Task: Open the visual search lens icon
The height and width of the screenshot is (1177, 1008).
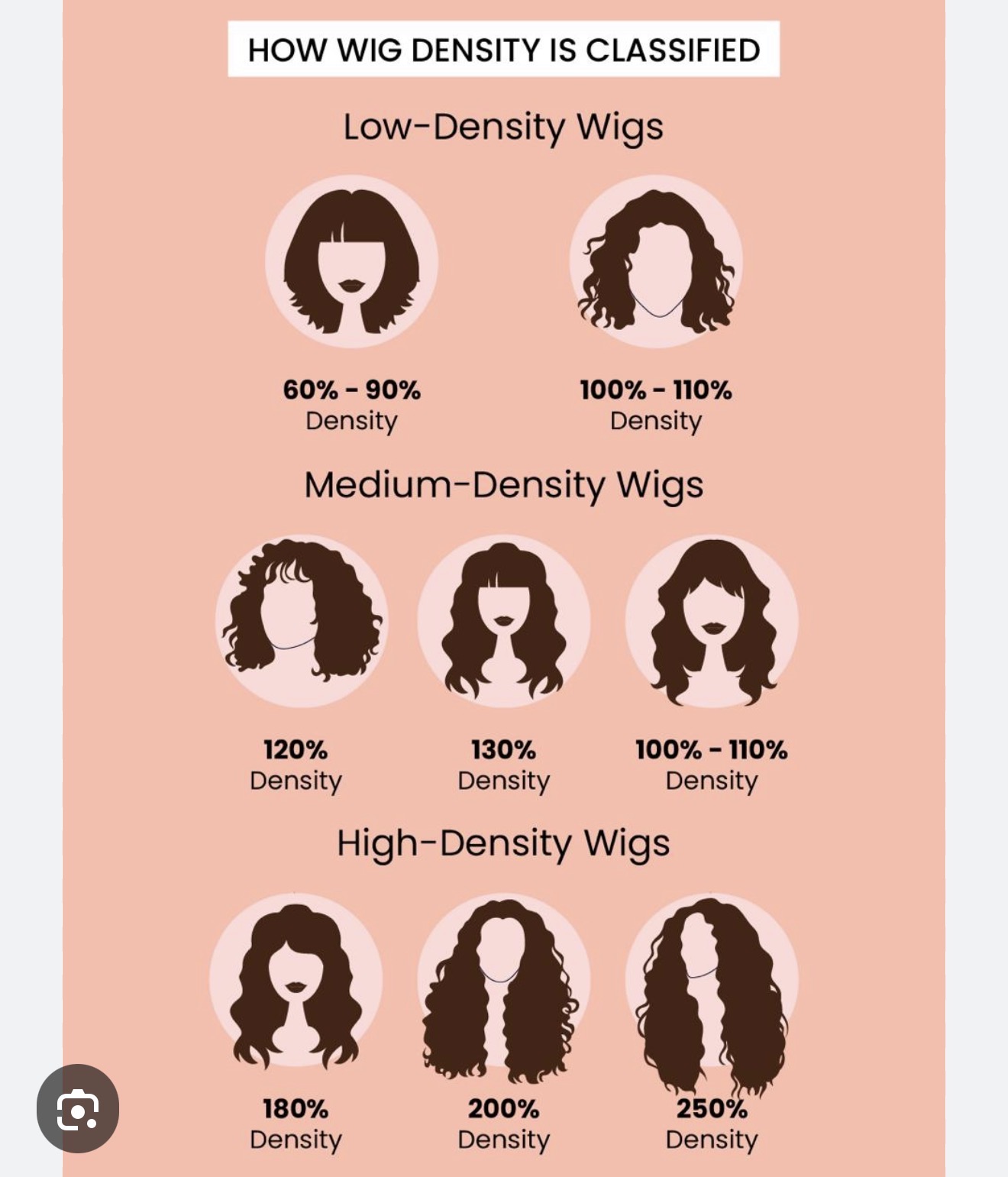Action: click(78, 1108)
